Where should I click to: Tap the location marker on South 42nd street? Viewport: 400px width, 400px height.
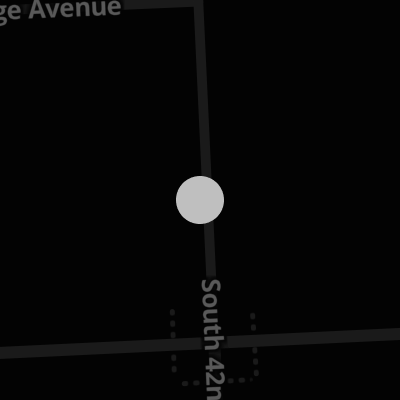click(200, 200)
